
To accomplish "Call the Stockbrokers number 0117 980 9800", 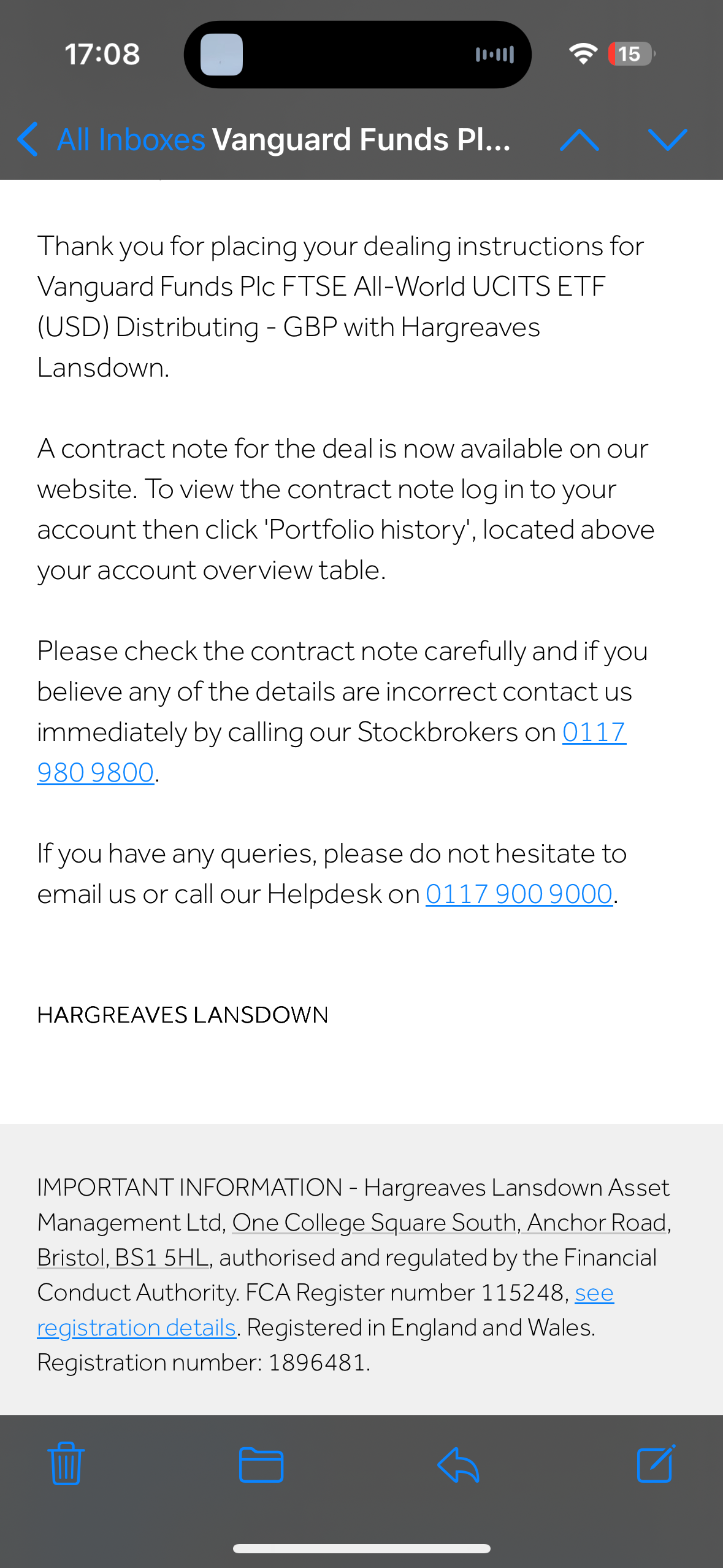I will tap(594, 732).
